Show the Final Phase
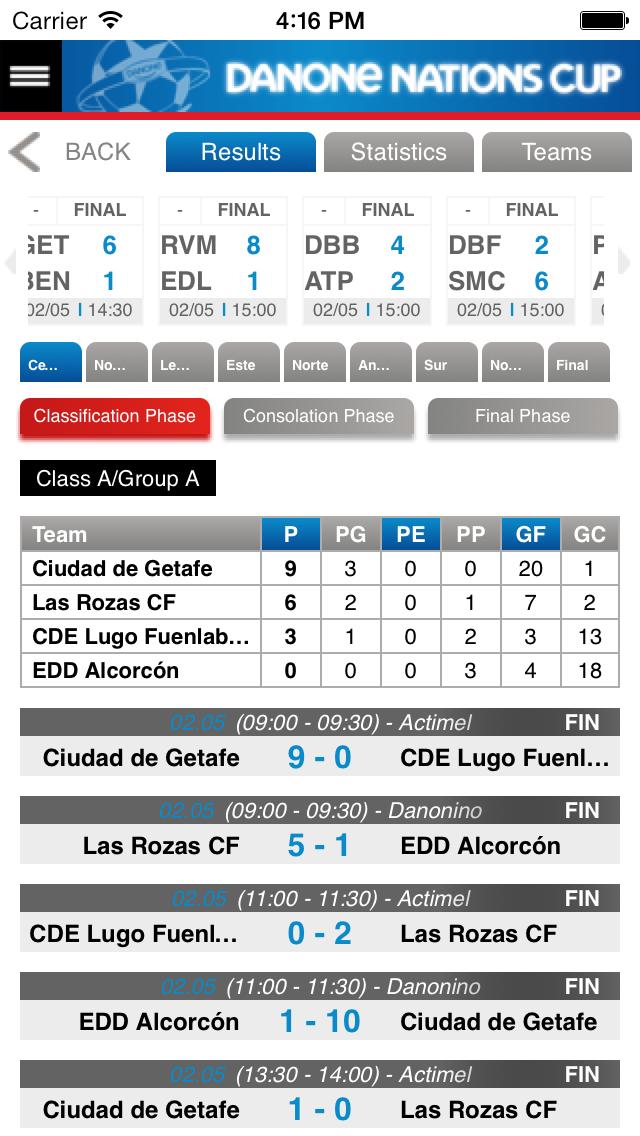 coord(522,417)
